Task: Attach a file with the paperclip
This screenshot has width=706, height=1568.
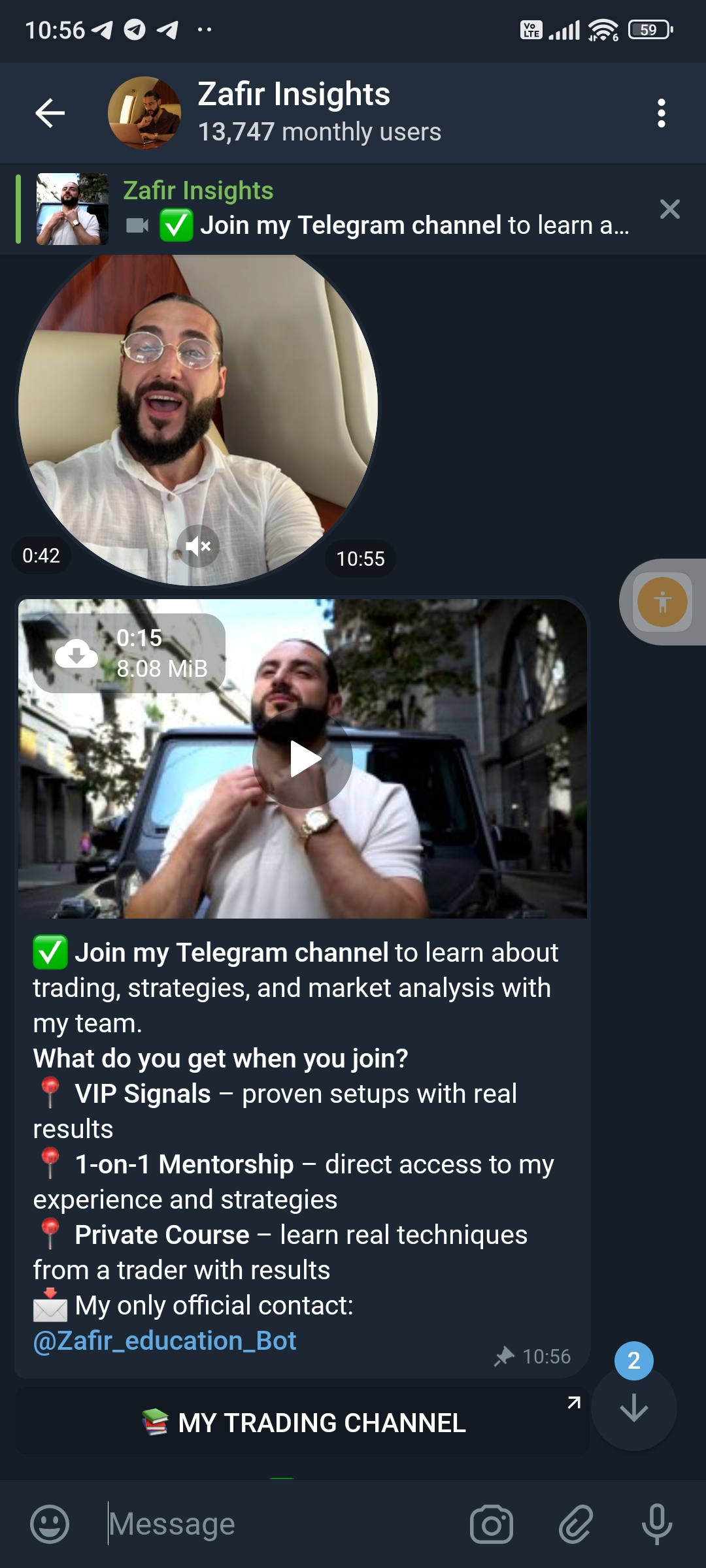Action: tap(575, 1524)
